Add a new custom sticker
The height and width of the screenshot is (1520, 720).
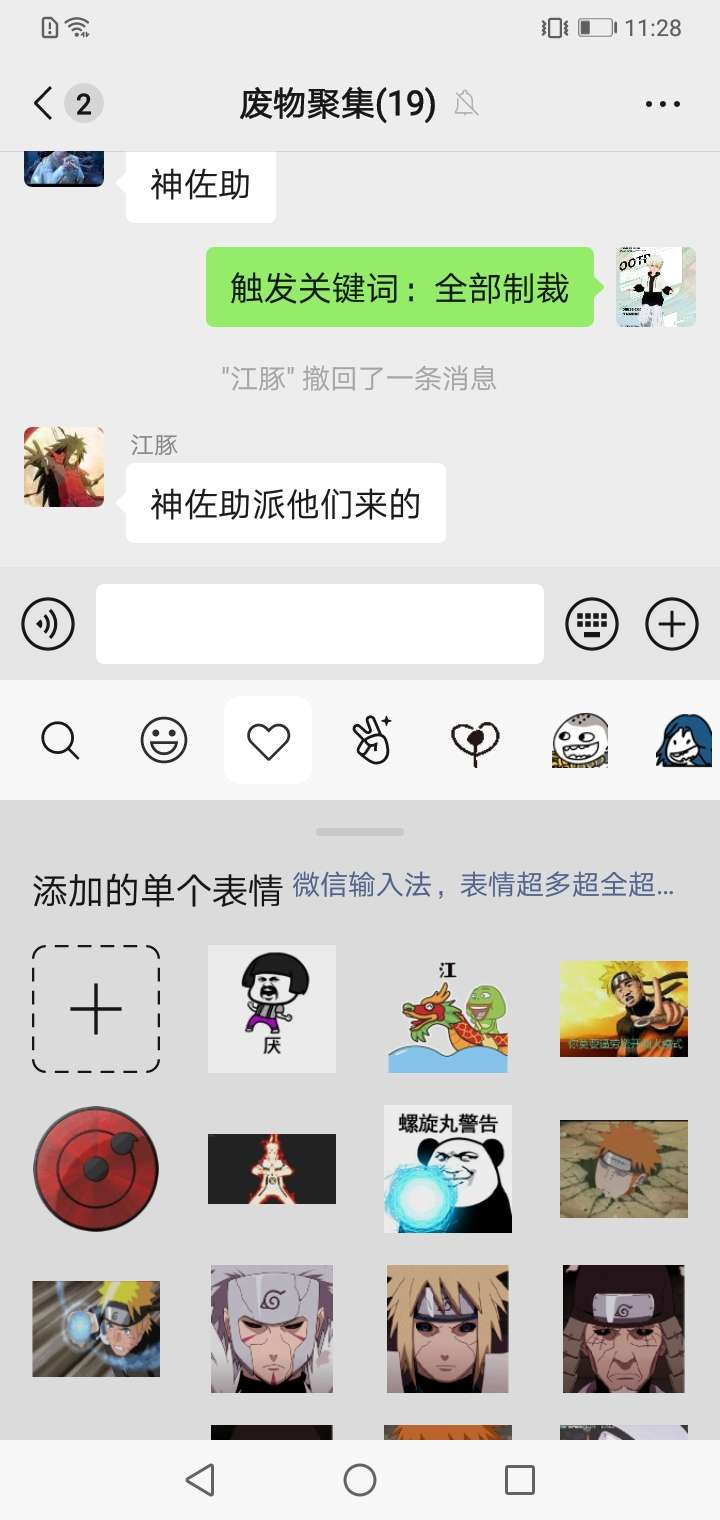pyautogui.click(x=96, y=1009)
